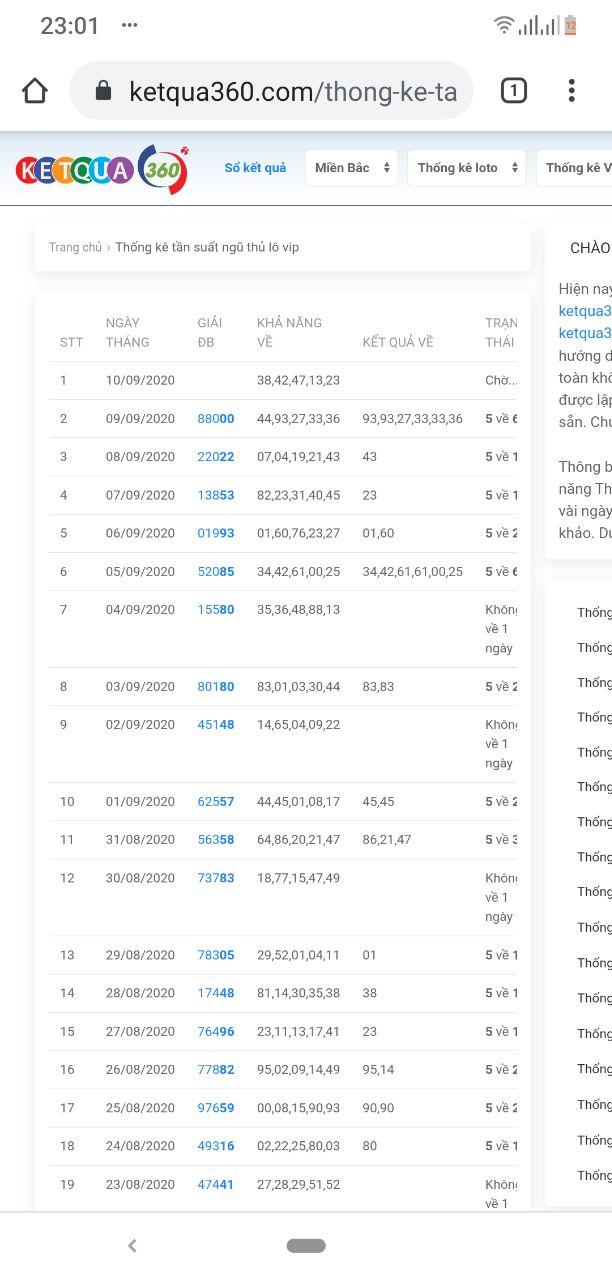This screenshot has width=612, height=1280.
Task: Open prize result 45148 for 02/09/2020
Action: pyautogui.click(x=216, y=725)
